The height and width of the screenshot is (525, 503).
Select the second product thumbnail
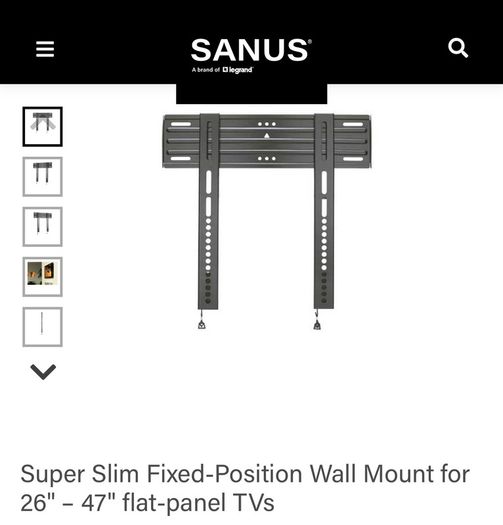[43, 176]
